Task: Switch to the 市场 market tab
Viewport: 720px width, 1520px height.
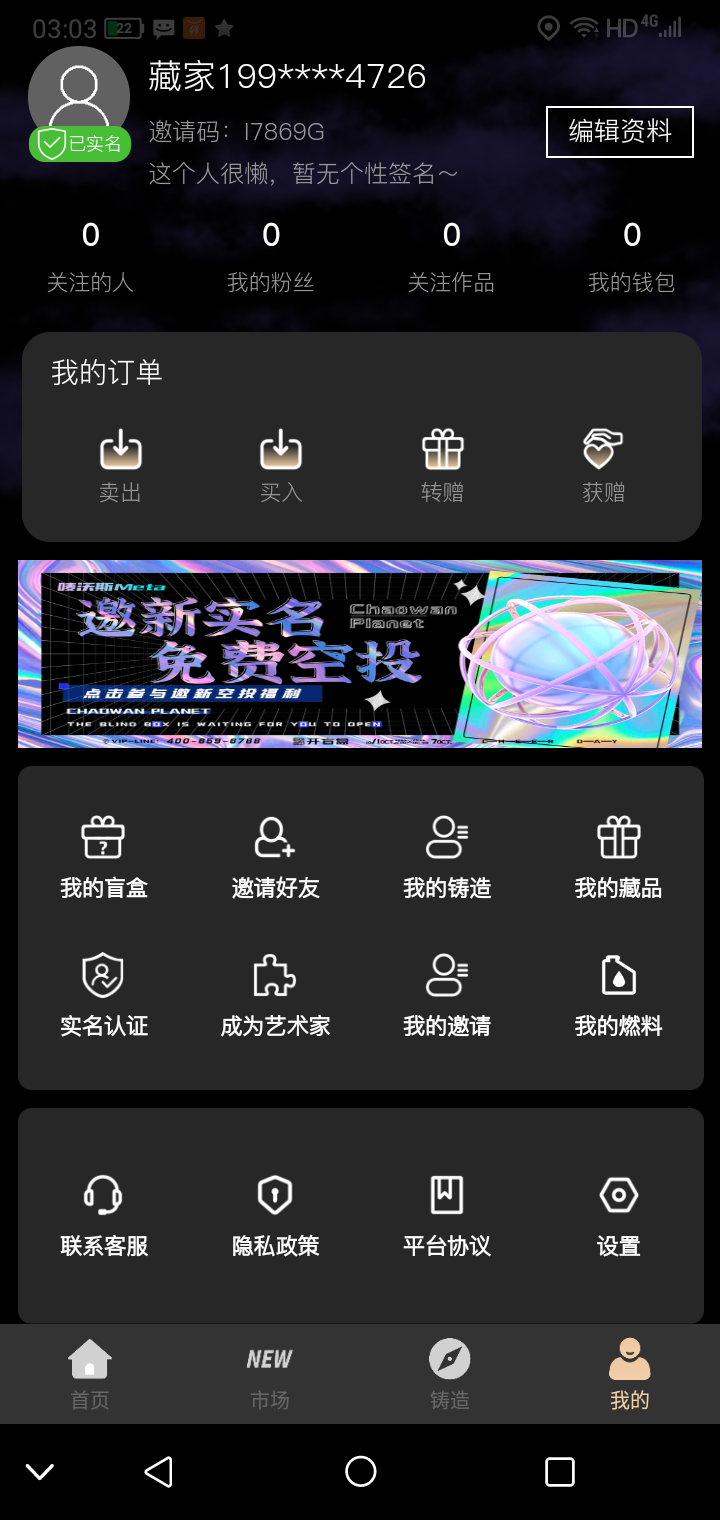Action: 269,1375
